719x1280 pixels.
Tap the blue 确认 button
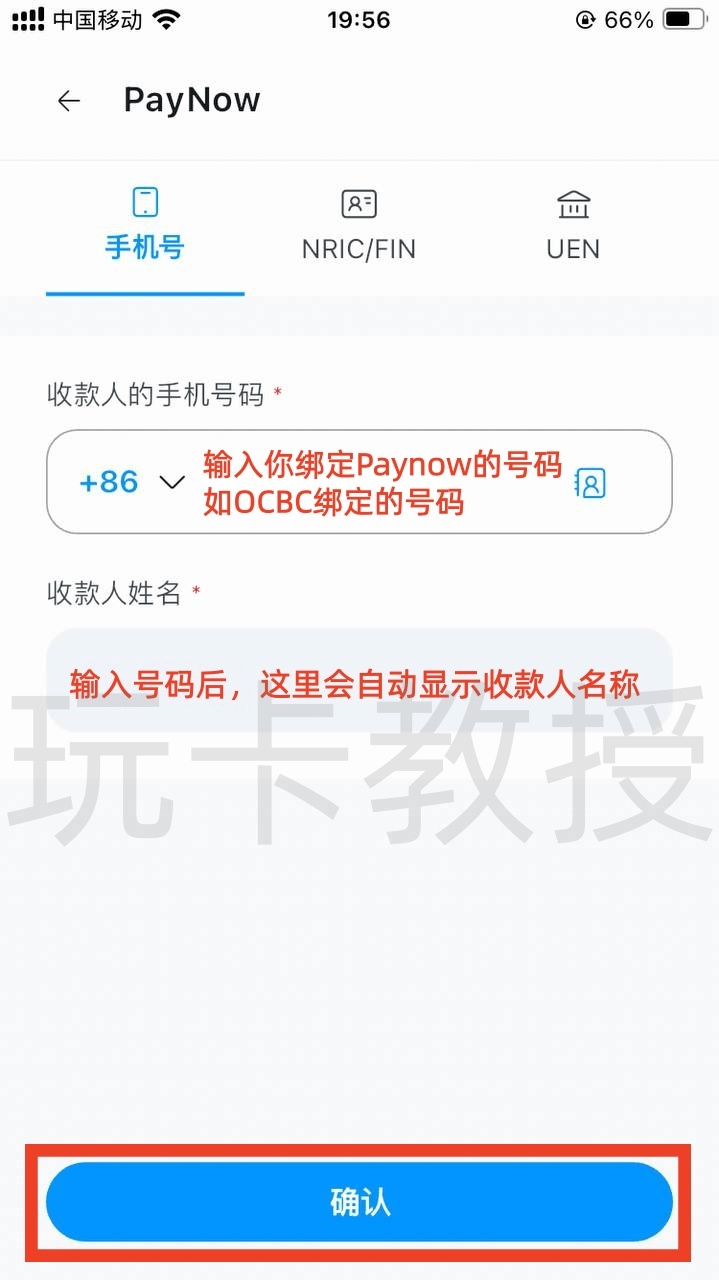coord(359,1202)
